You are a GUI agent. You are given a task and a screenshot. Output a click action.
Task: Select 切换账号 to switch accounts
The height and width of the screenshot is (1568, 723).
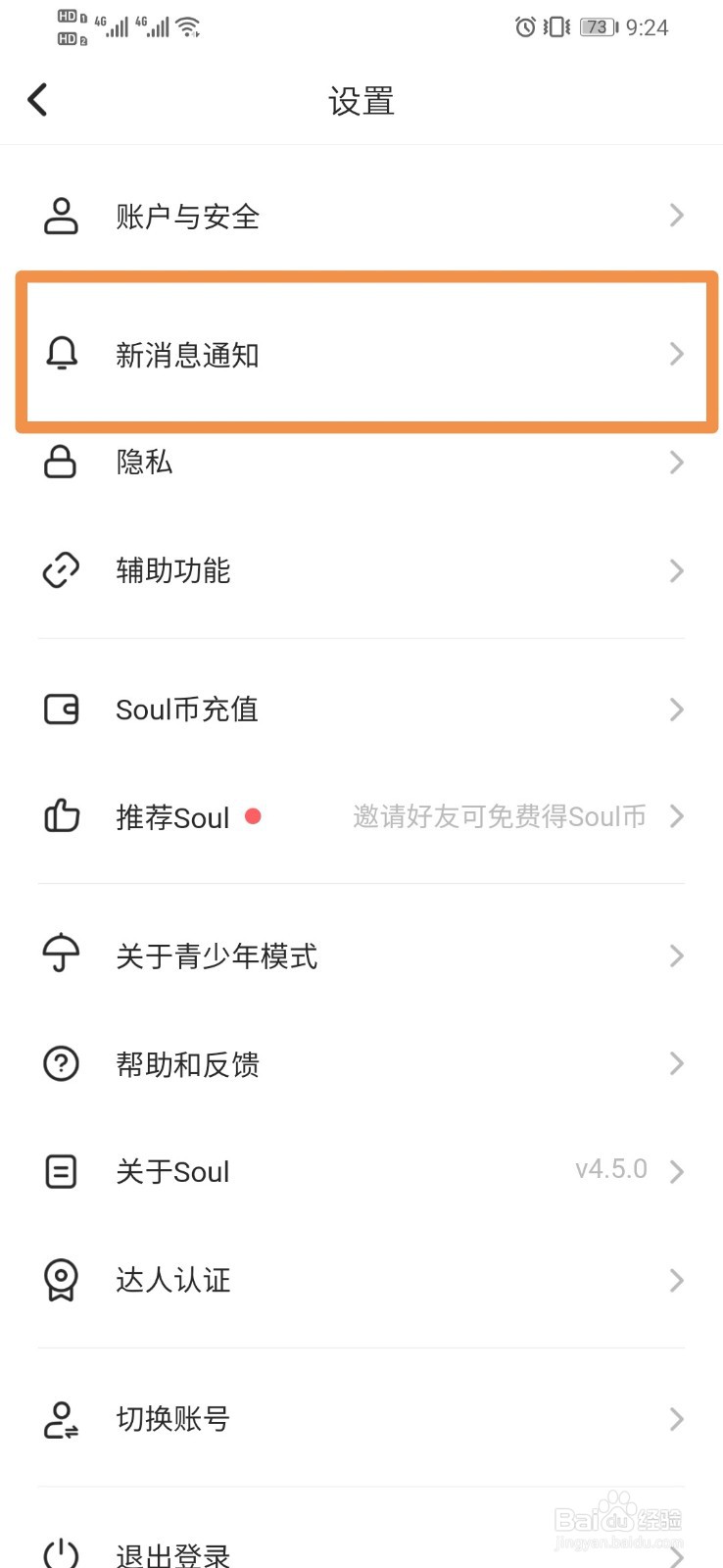(x=361, y=1419)
